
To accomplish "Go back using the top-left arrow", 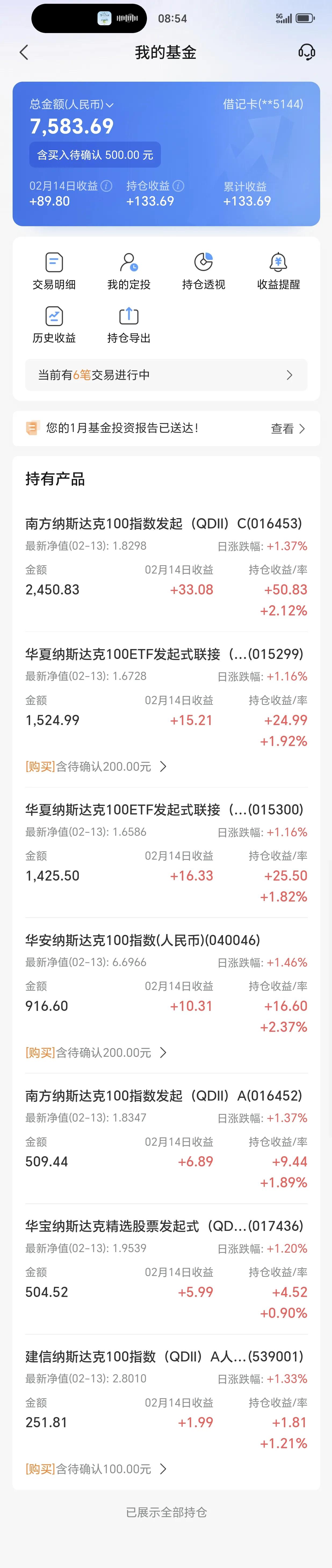I will pyautogui.click(x=24, y=52).
